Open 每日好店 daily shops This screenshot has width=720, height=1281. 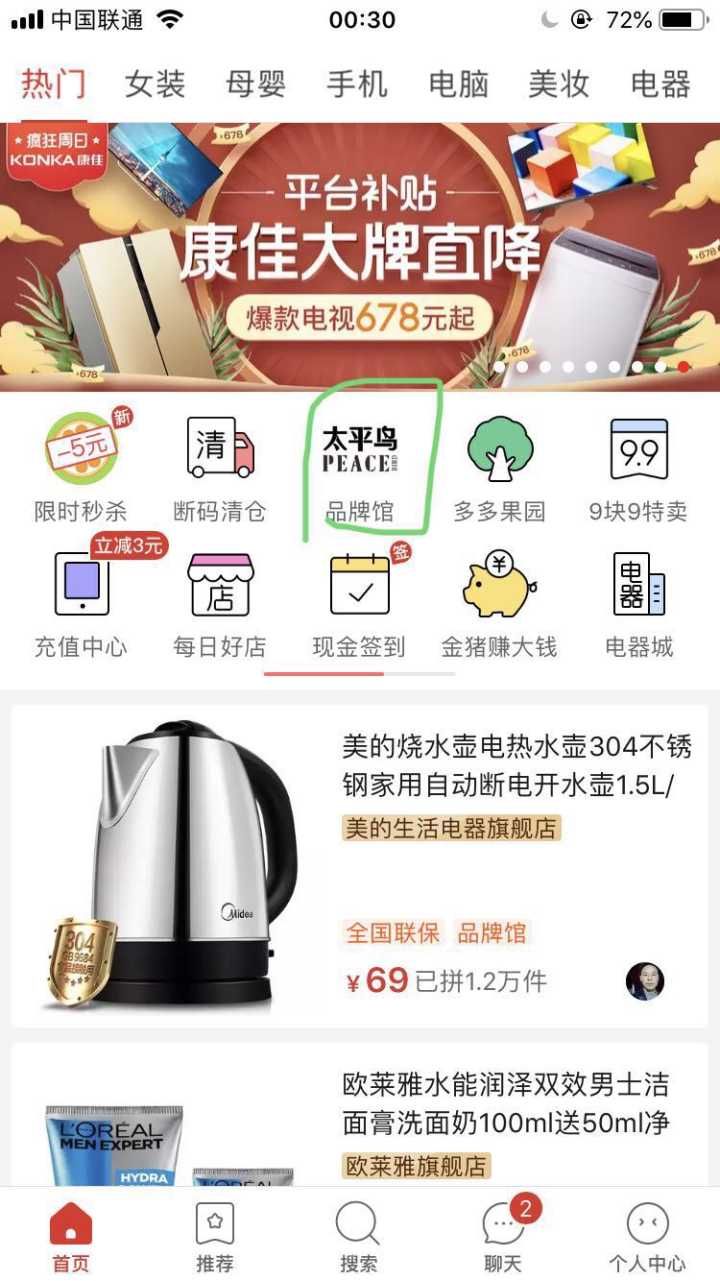pyautogui.click(x=220, y=602)
